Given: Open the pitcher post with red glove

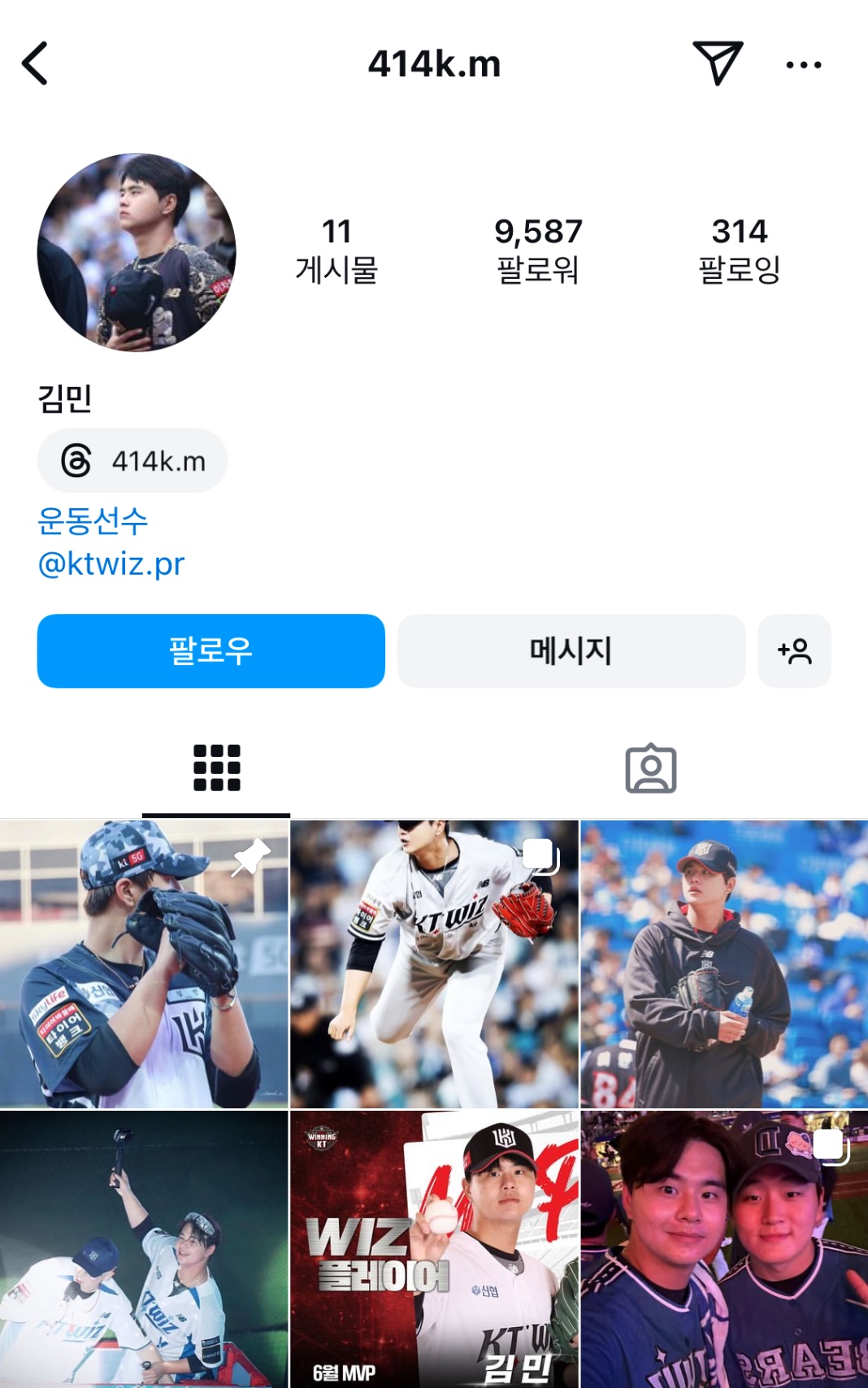Looking at the screenshot, I should 434,964.
